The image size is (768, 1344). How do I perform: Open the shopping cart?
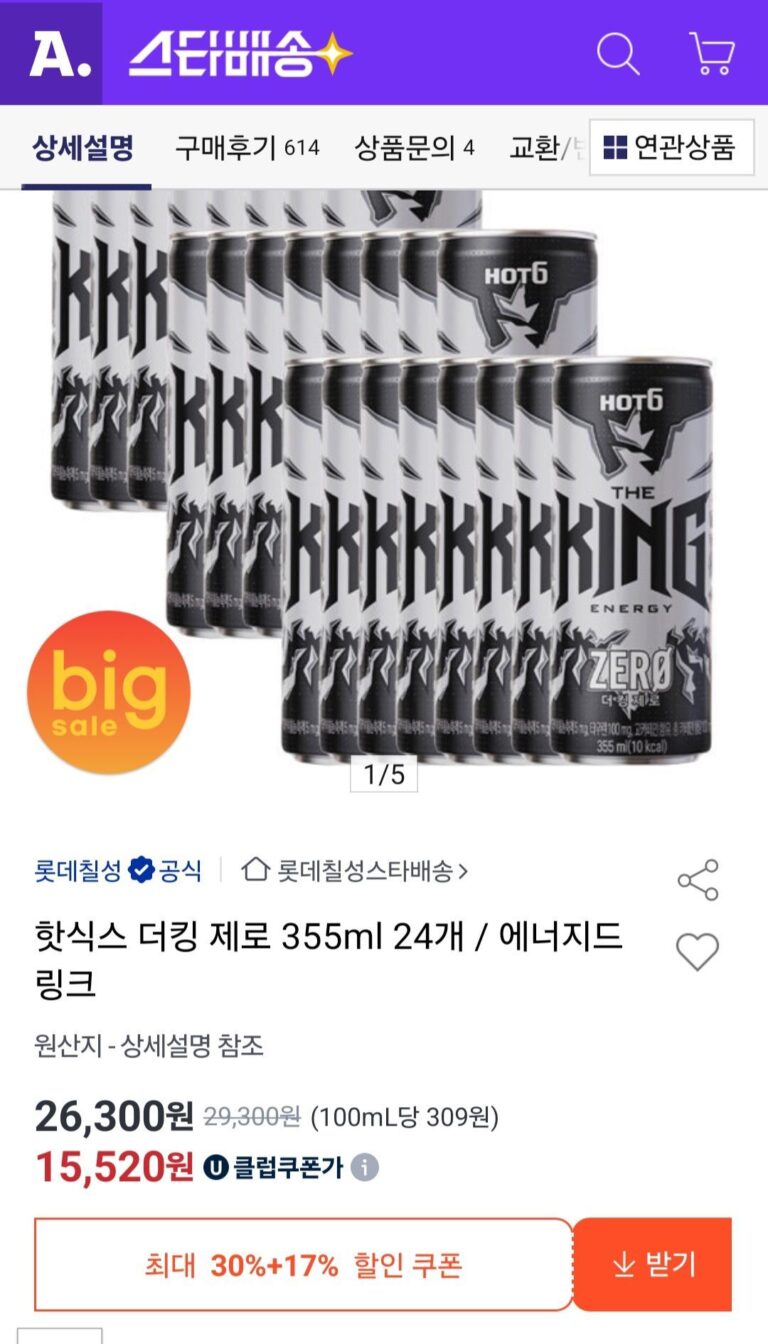point(712,53)
